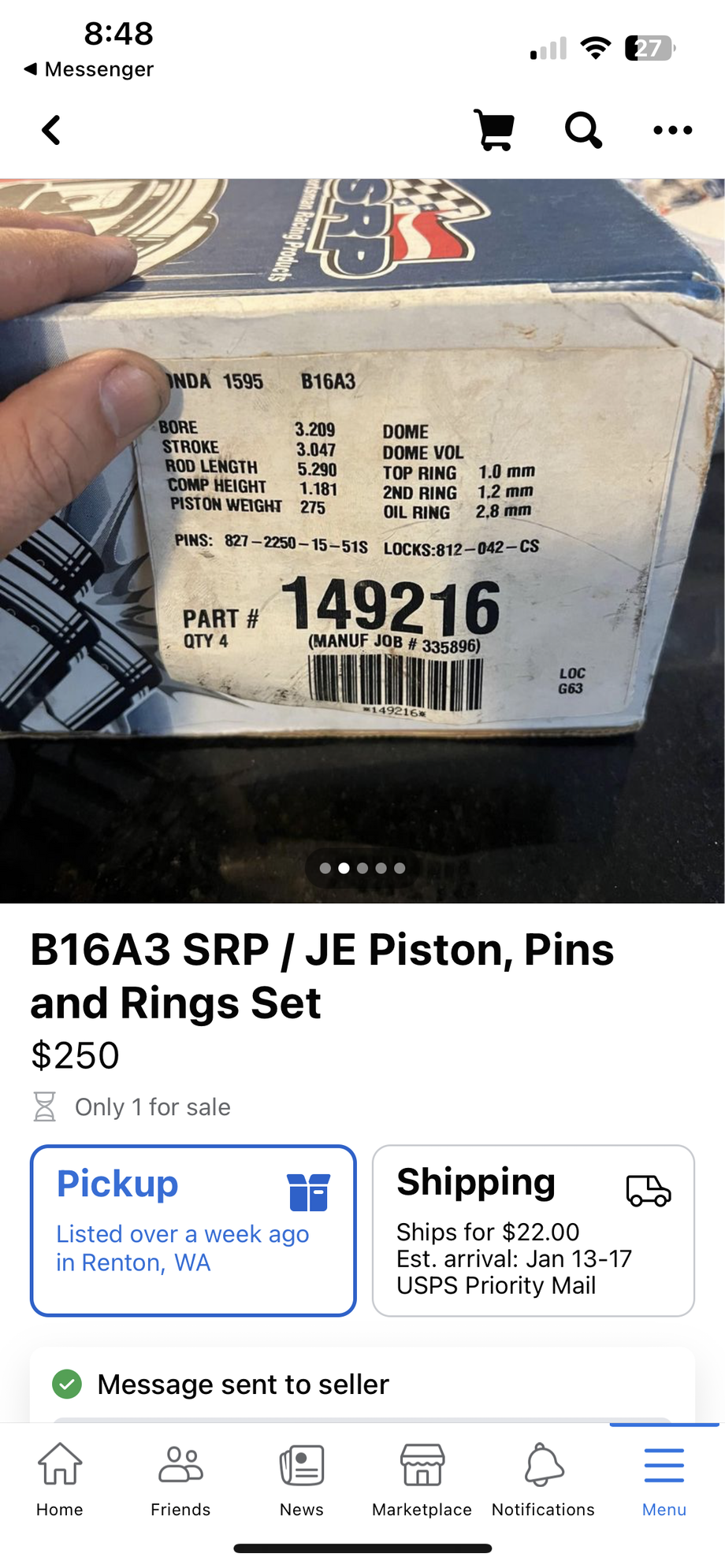
Task: Open the shopping cart
Action: pyautogui.click(x=494, y=130)
